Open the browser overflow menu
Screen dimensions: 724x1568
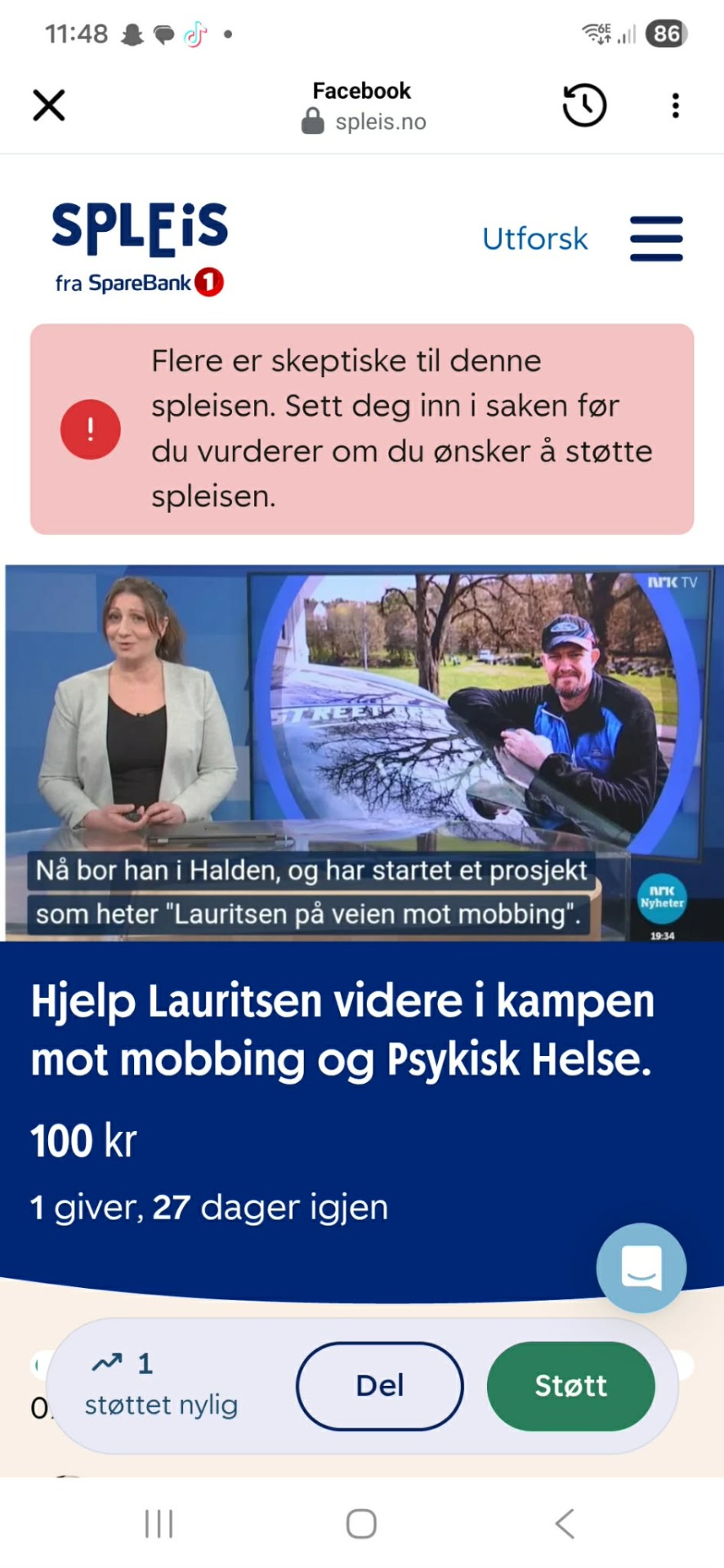675,105
